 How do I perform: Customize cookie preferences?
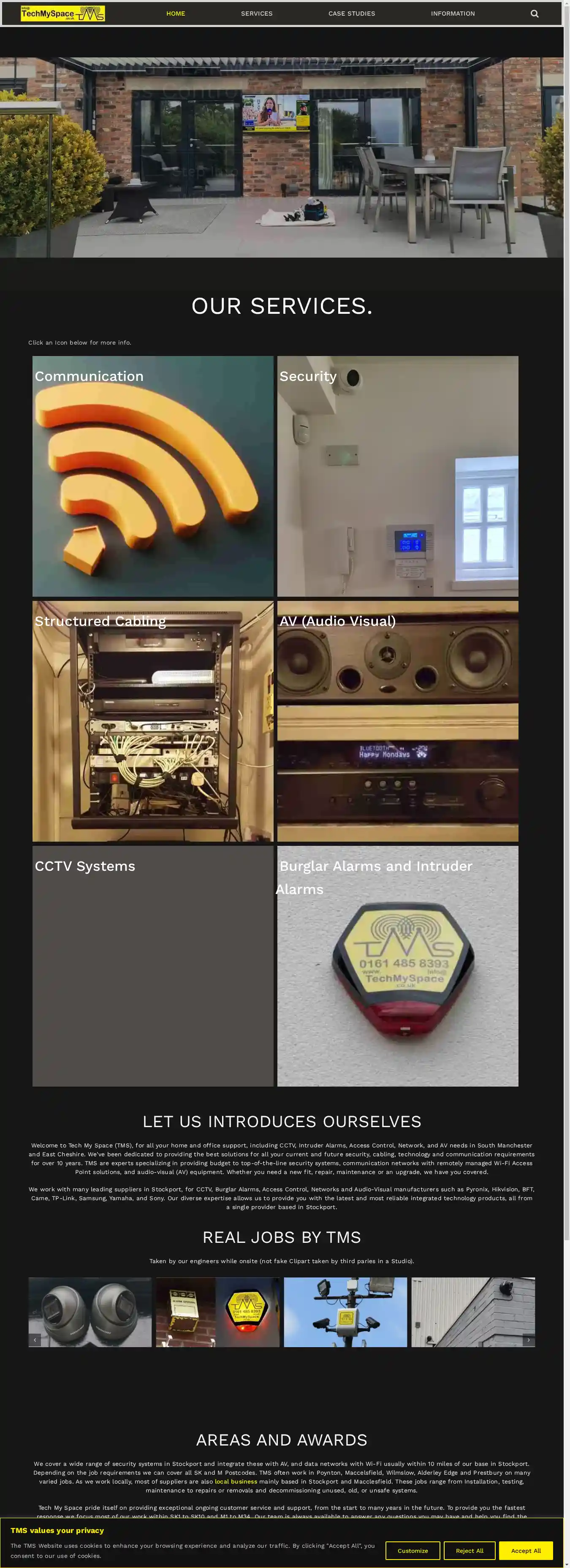(413, 1550)
